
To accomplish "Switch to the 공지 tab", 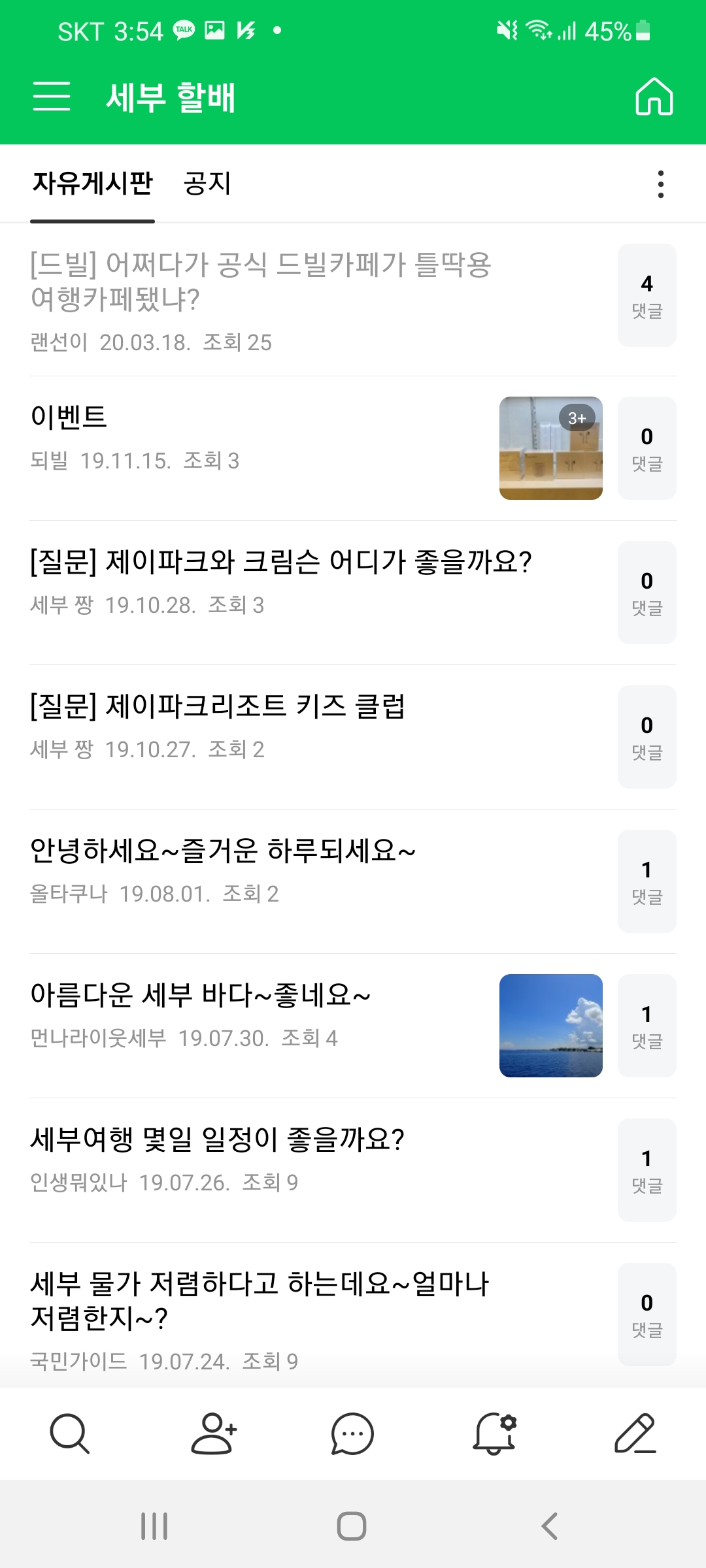I will tap(207, 184).
